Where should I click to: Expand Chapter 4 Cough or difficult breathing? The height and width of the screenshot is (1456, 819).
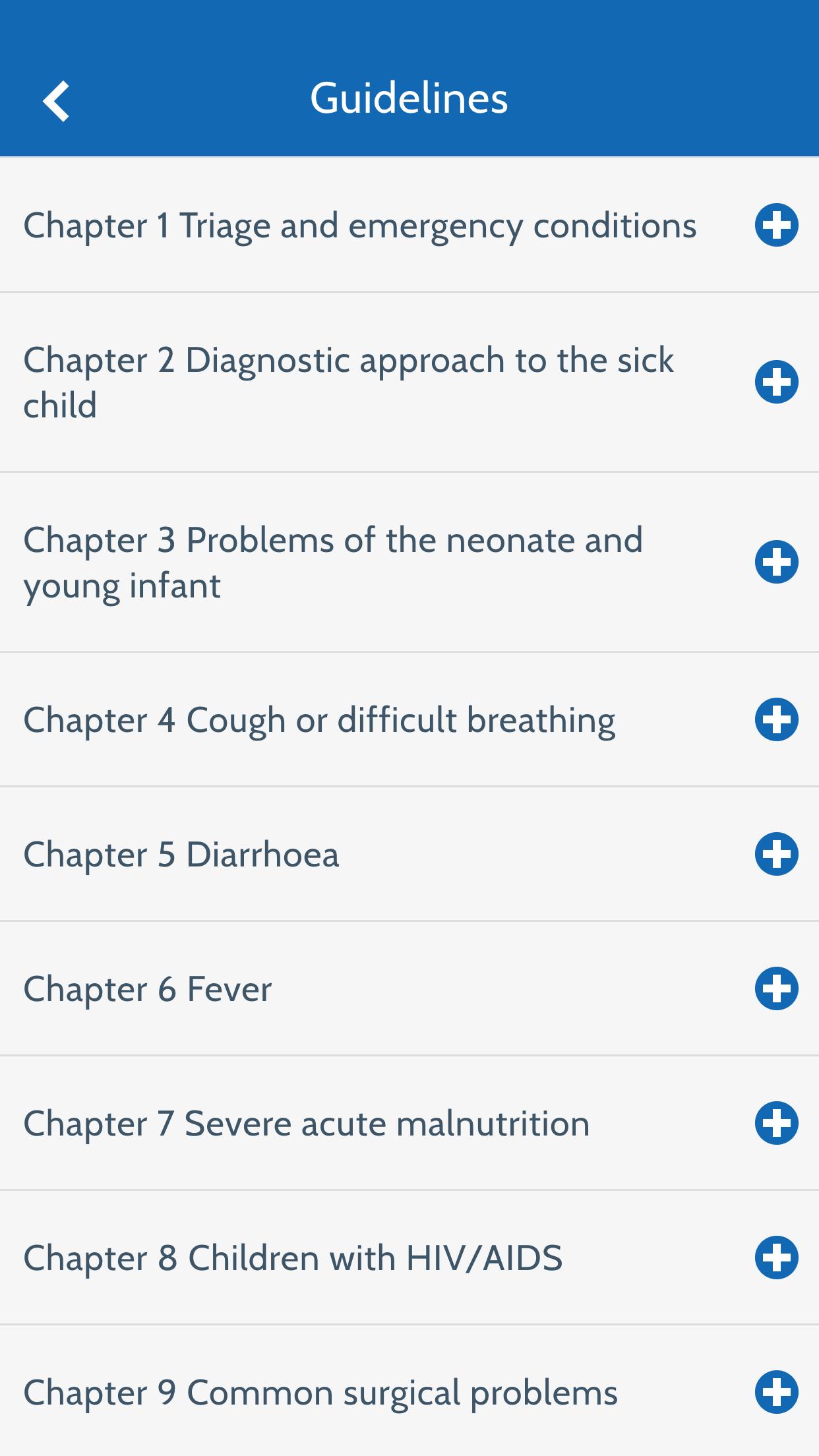click(776, 719)
